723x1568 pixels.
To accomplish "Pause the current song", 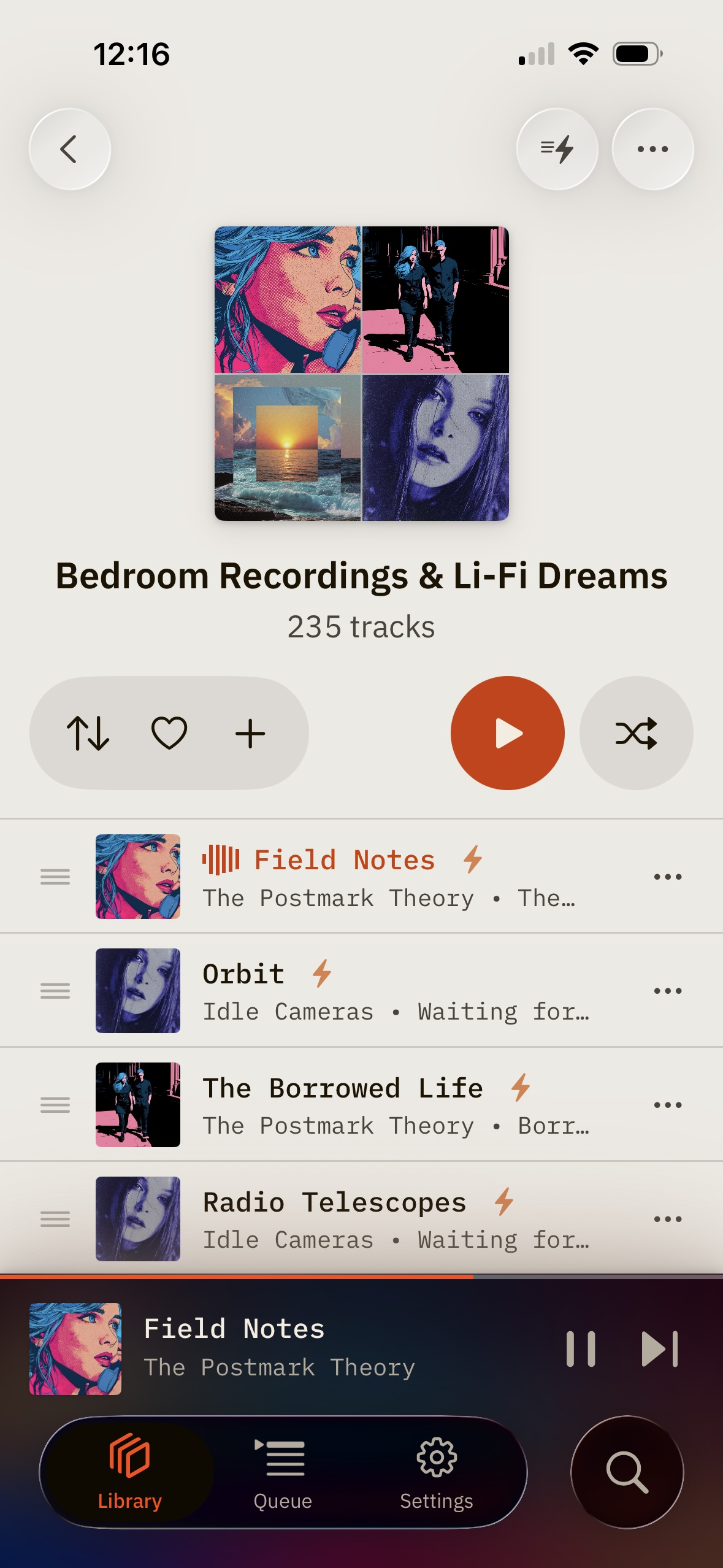I will coord(580,1349).
